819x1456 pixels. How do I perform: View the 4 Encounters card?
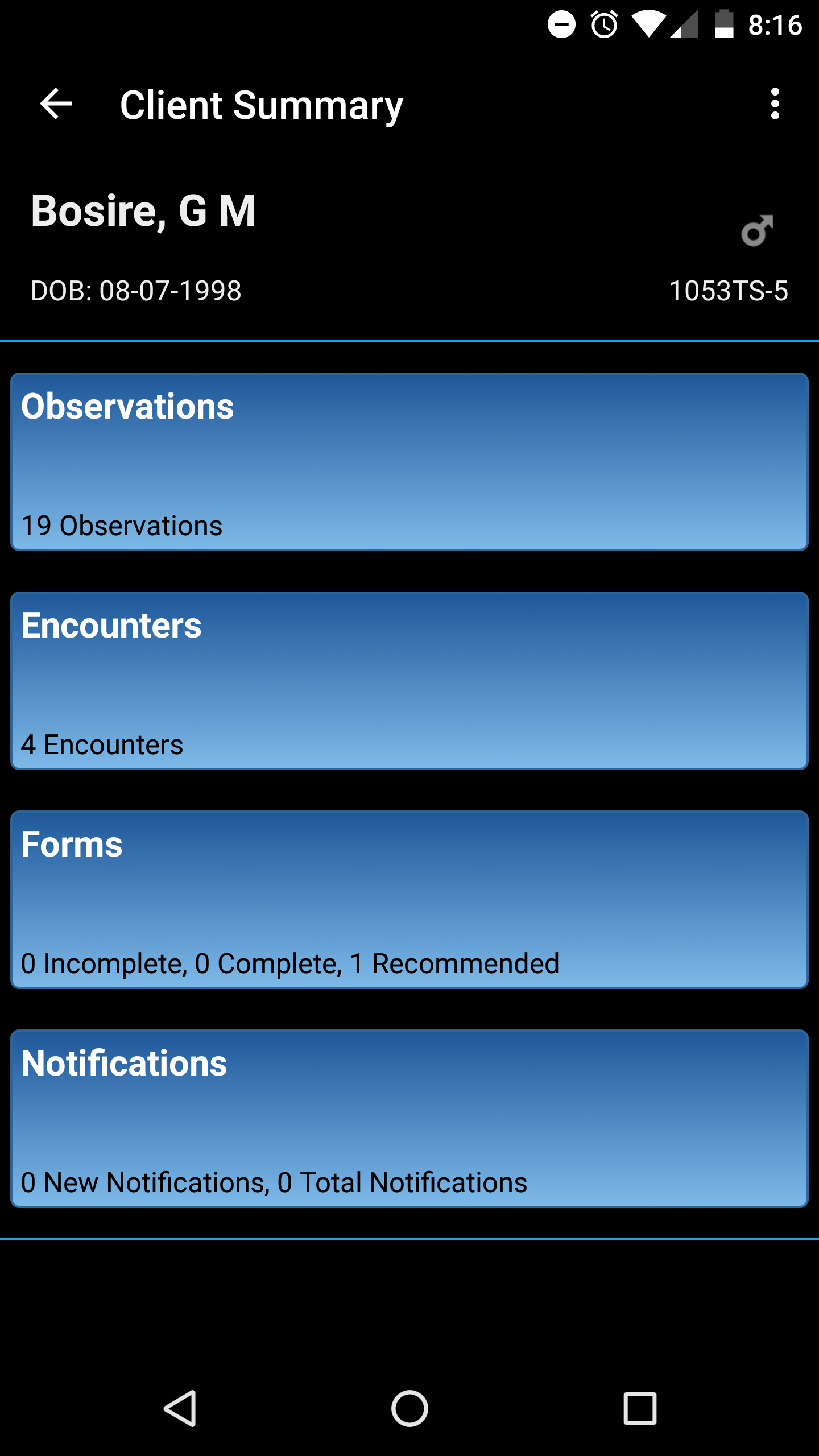click(x=409, y=681)
